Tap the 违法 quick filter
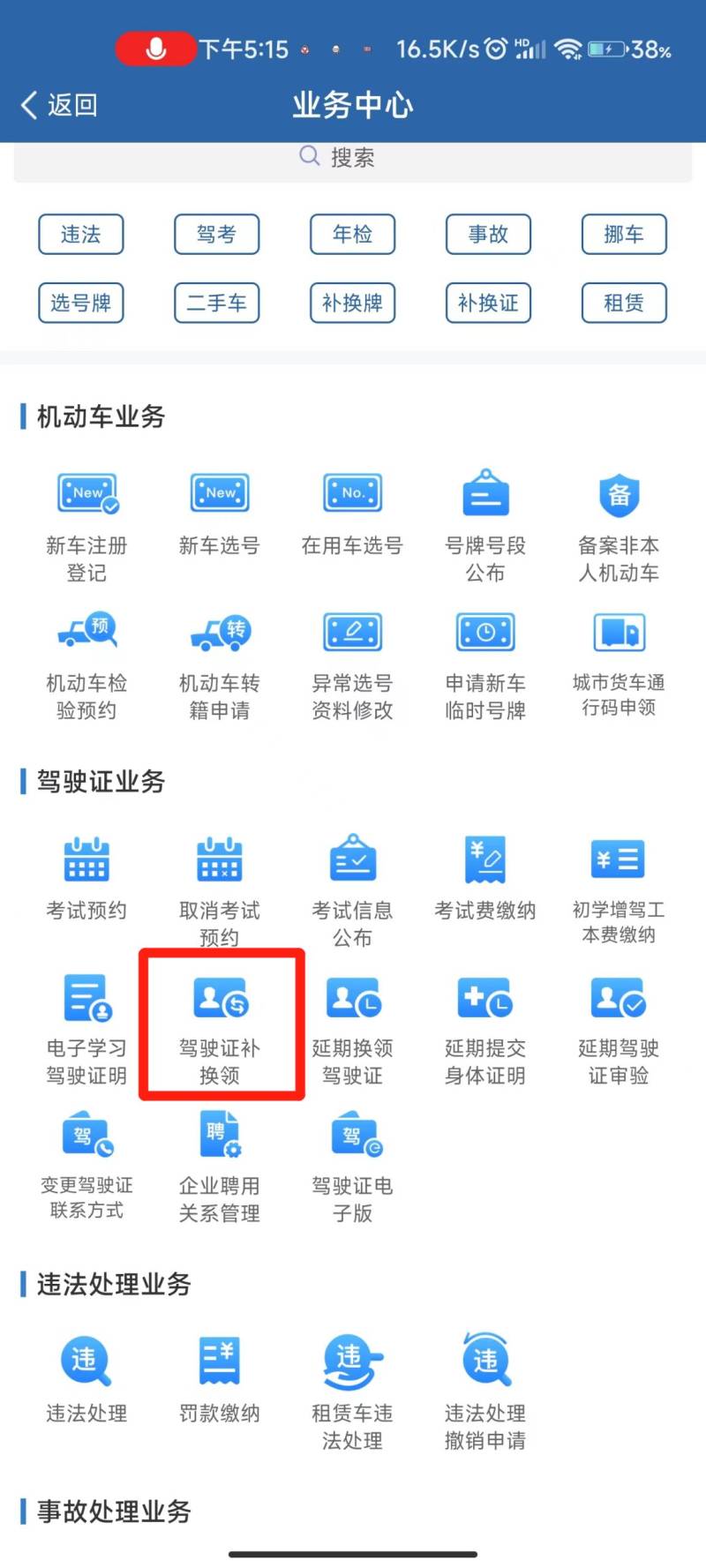The height and width of the screenshot is (1568, 706). pos(80,234)
